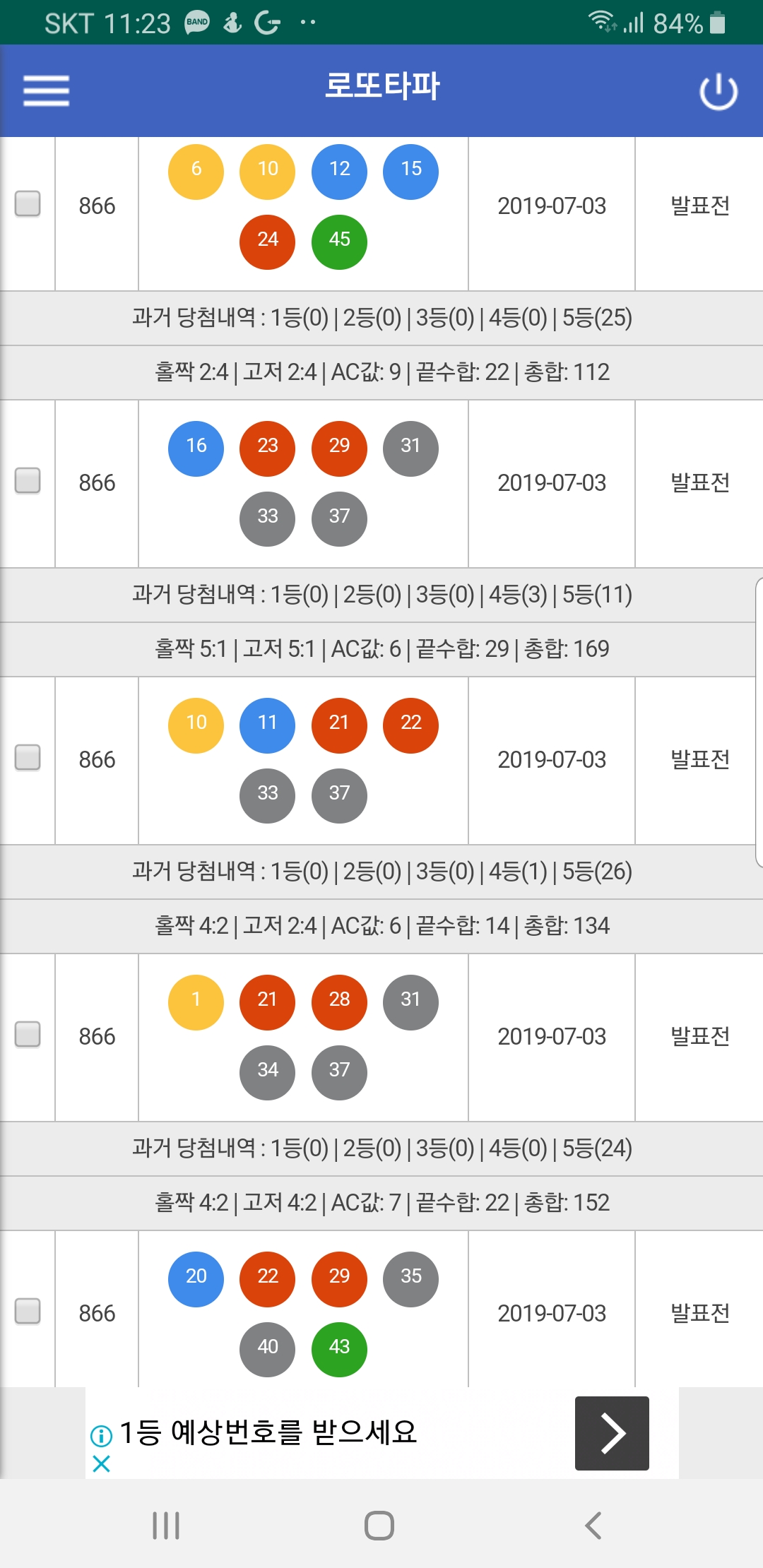The image size is (763, 1568).
Task: Mark the checkbox for the 1, 21, 28 row
Action: [x=28, y=1035]
